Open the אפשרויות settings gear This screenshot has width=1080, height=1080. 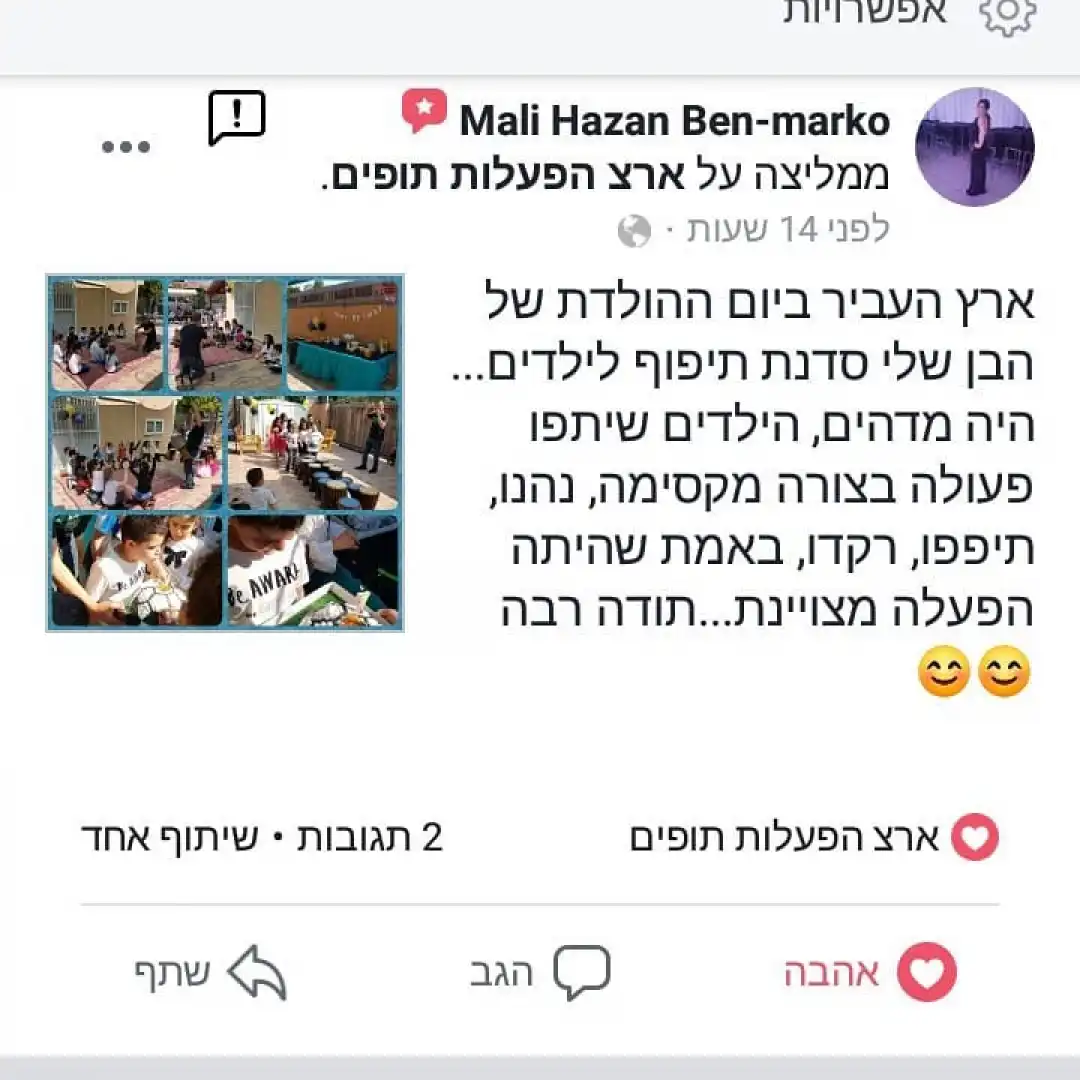1006,15
